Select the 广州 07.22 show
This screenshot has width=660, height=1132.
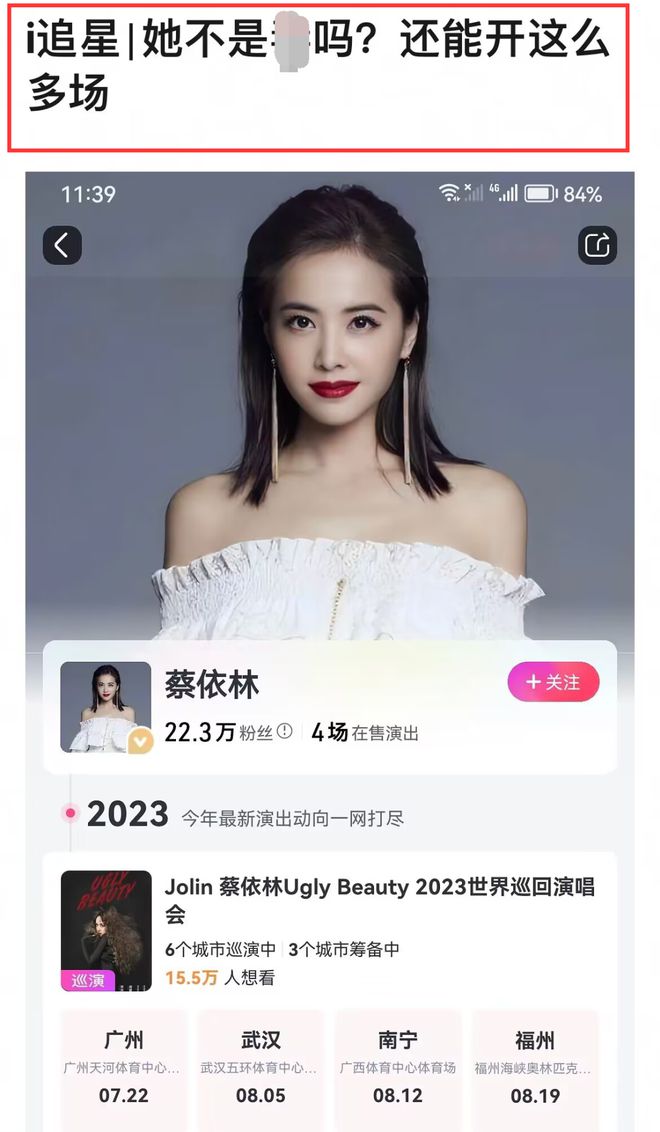click(124, 1067)
